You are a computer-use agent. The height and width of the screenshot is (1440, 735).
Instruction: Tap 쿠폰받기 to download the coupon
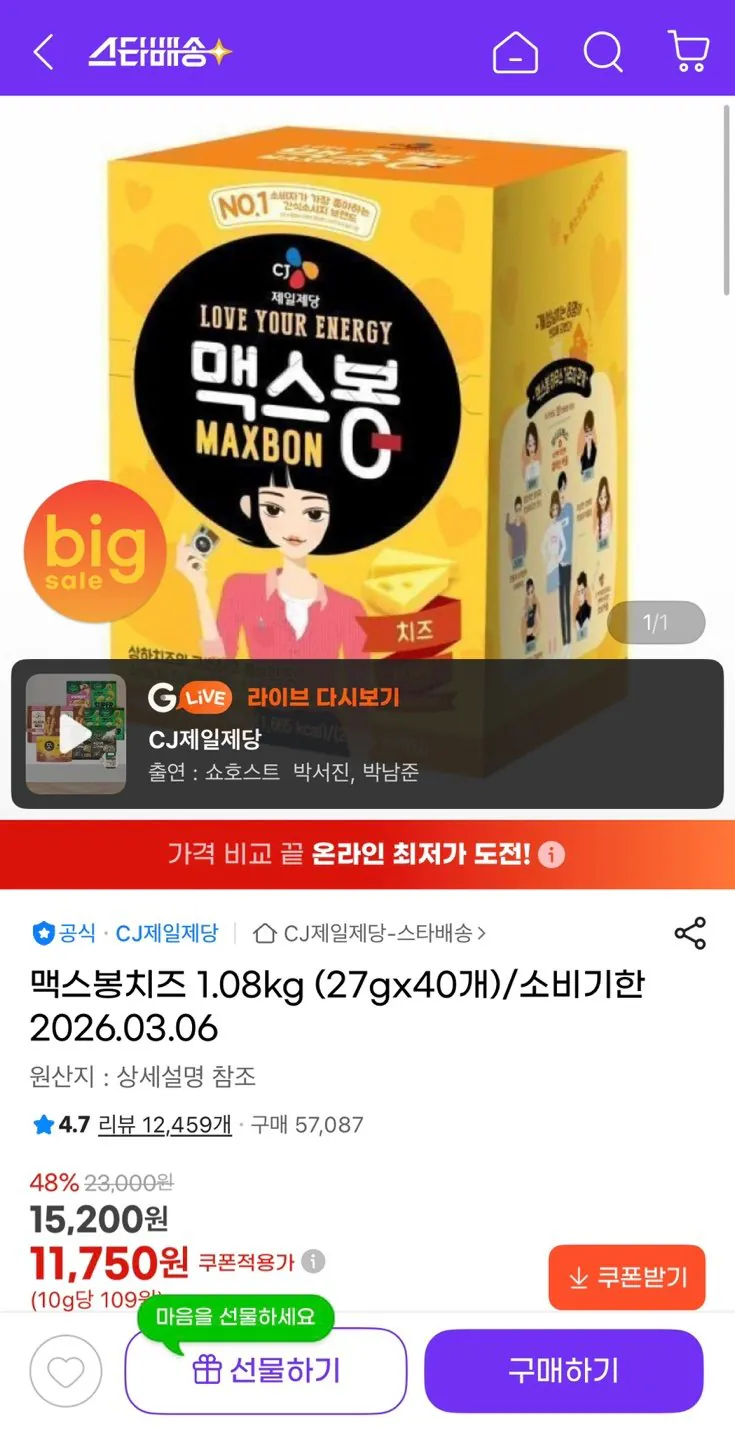coord(627,1276)
